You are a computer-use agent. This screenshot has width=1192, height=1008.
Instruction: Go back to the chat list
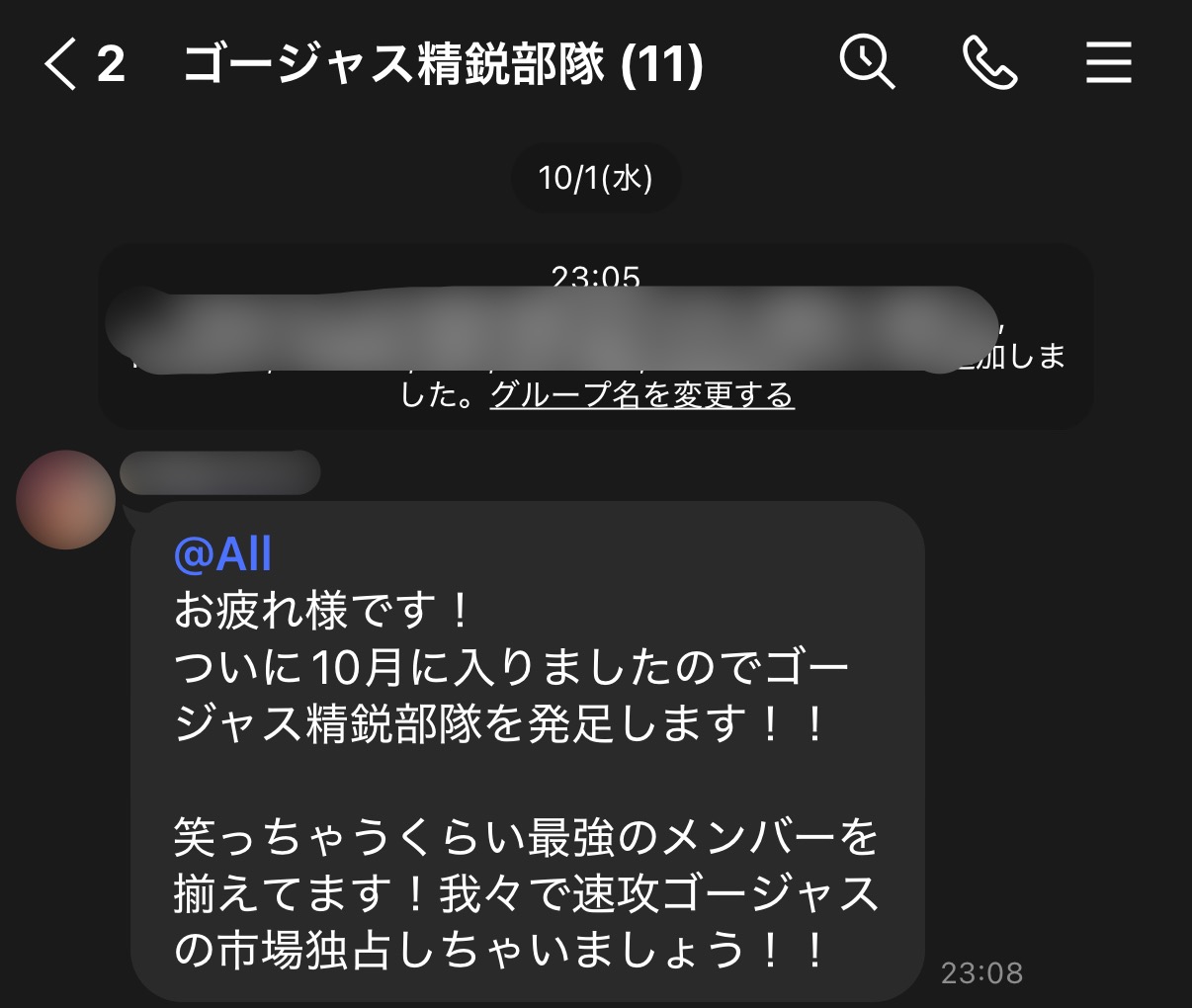61,64
